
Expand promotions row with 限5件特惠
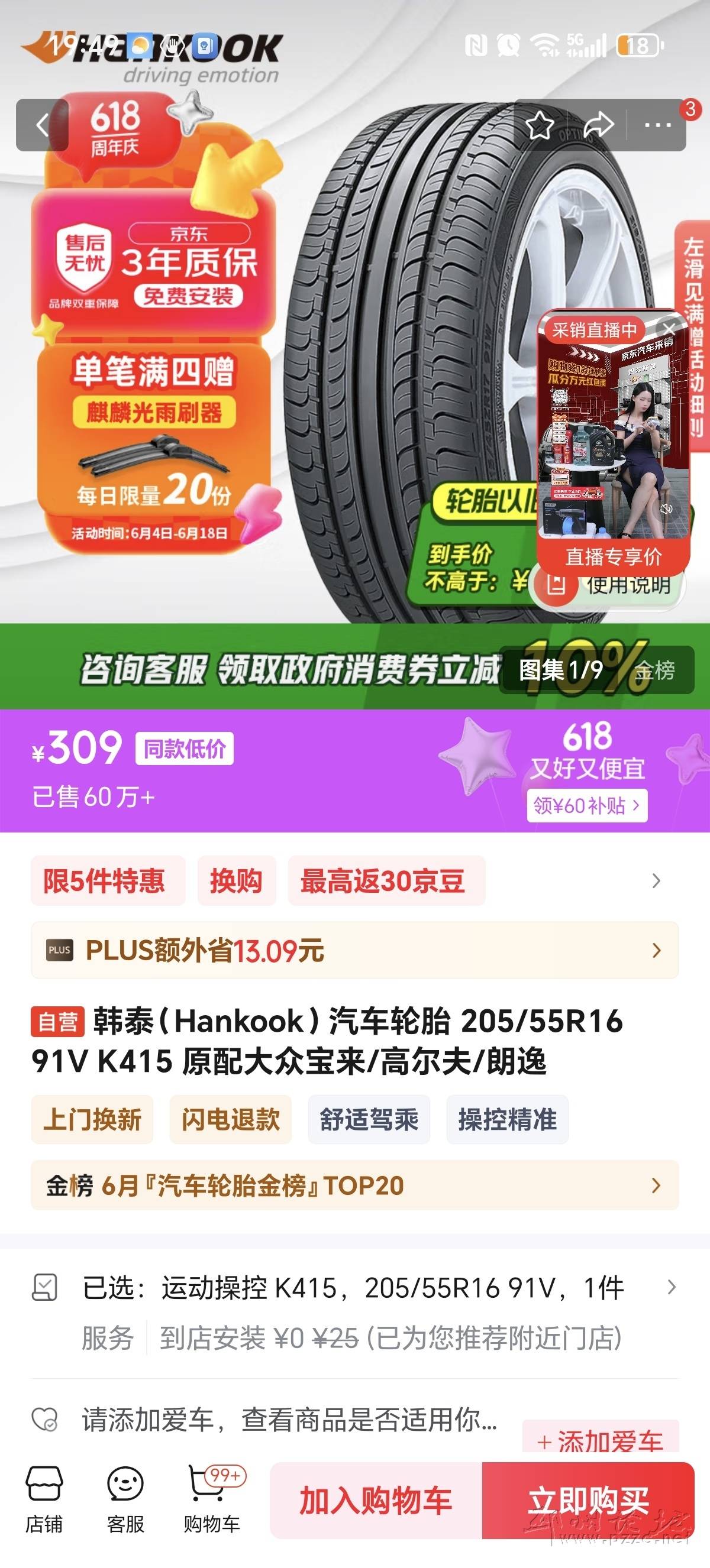pyautogui.click(x=656, y=881)
